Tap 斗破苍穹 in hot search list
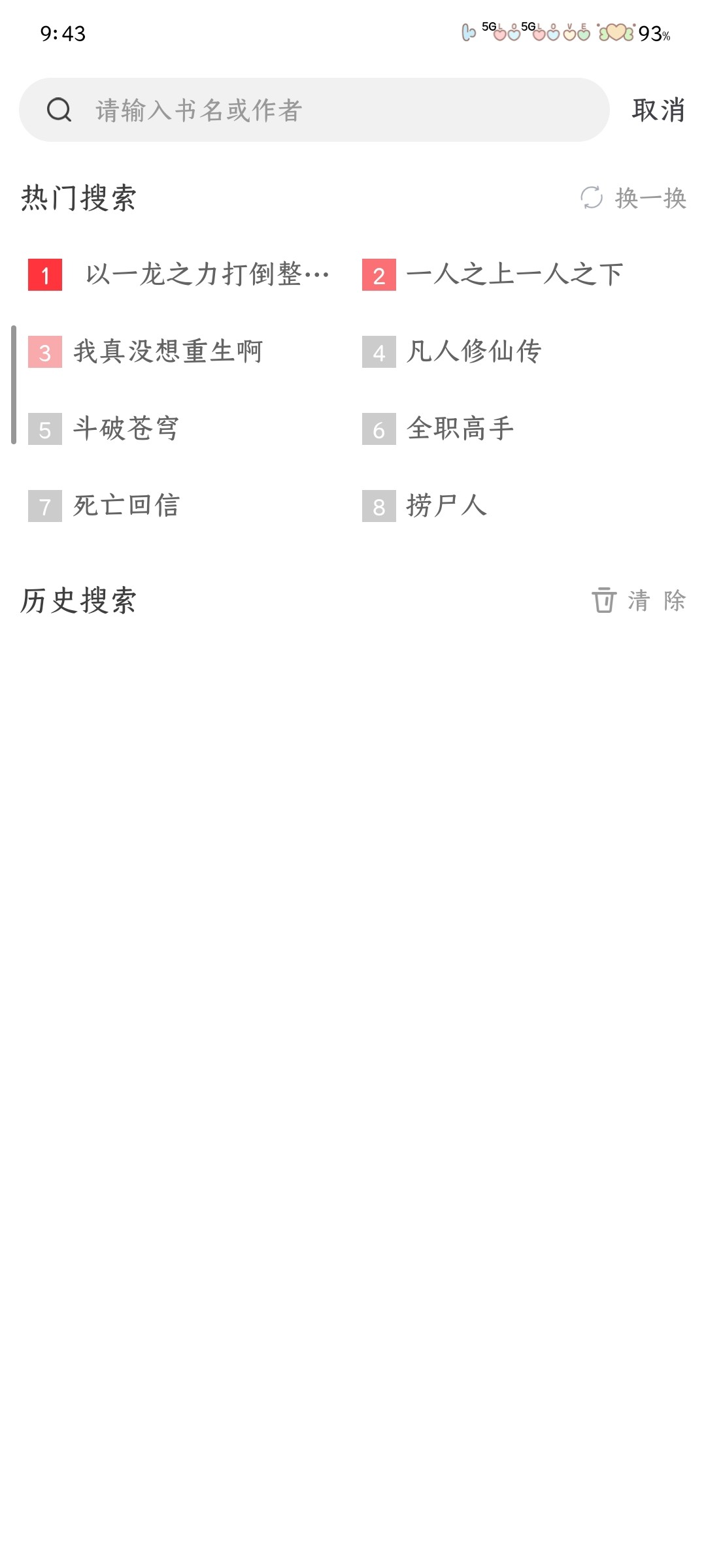Image resolution: width=706 pixels, height=1568 pixels. (x=126, y=428)
